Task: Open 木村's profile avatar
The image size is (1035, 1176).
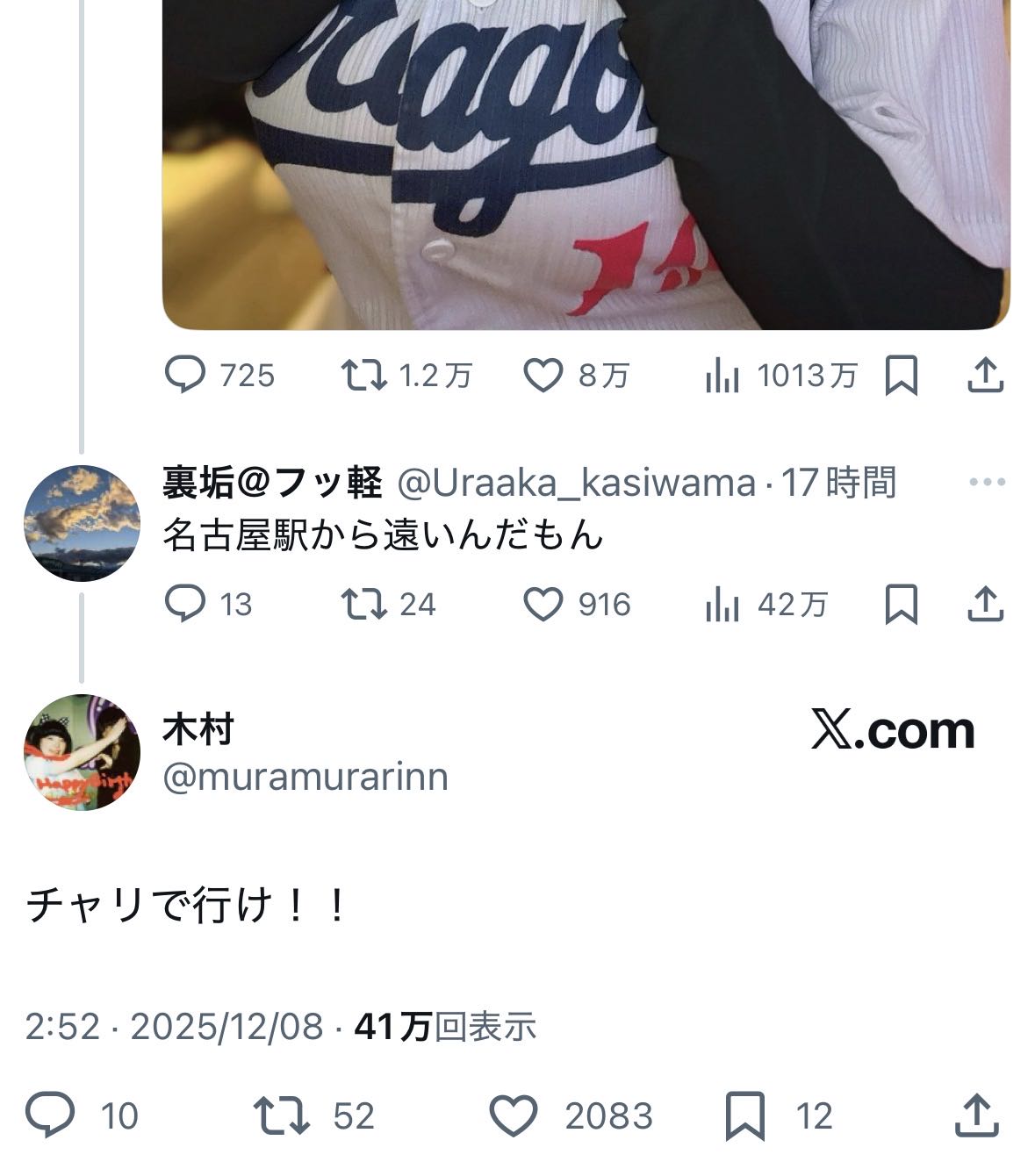Action: [x=82, y=752]
